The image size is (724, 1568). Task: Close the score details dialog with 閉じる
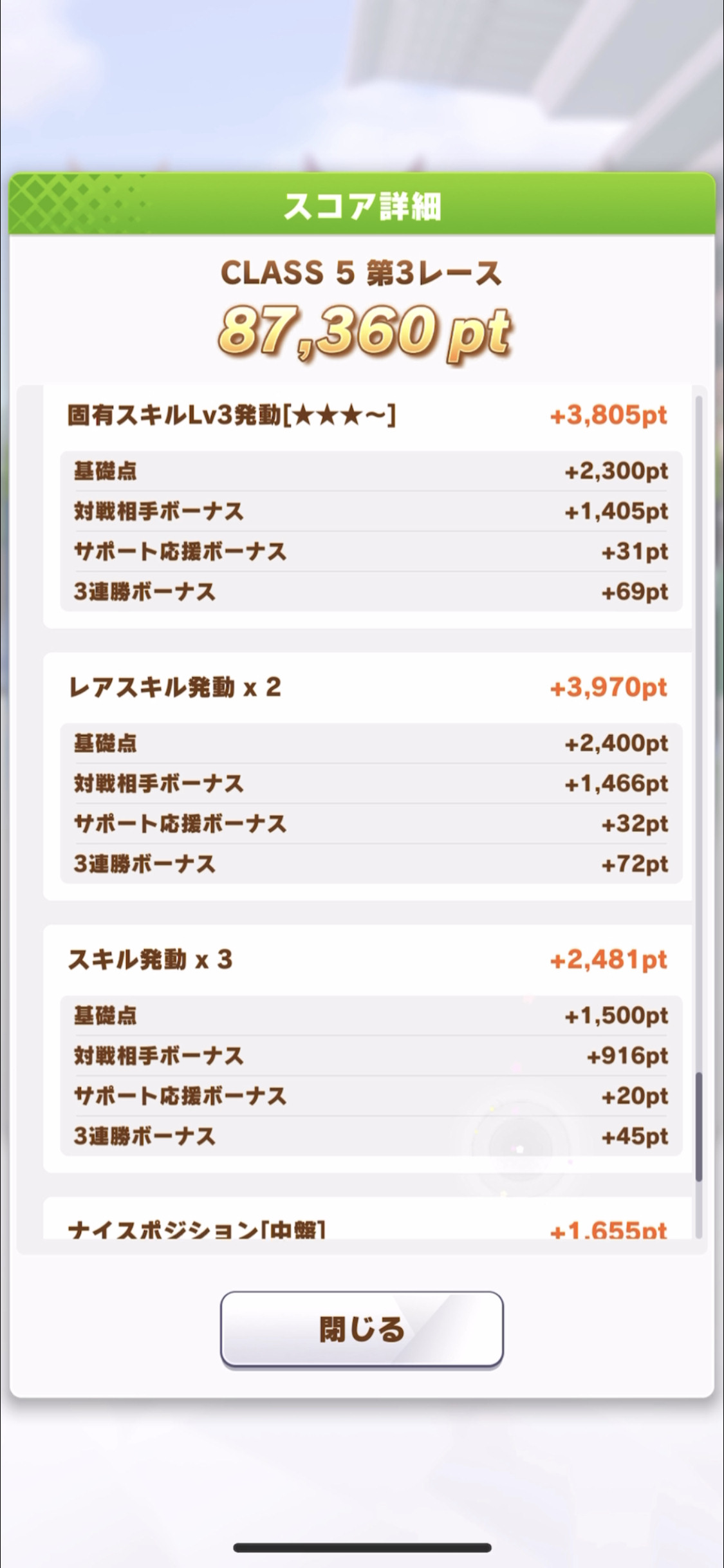[362, 1329]
